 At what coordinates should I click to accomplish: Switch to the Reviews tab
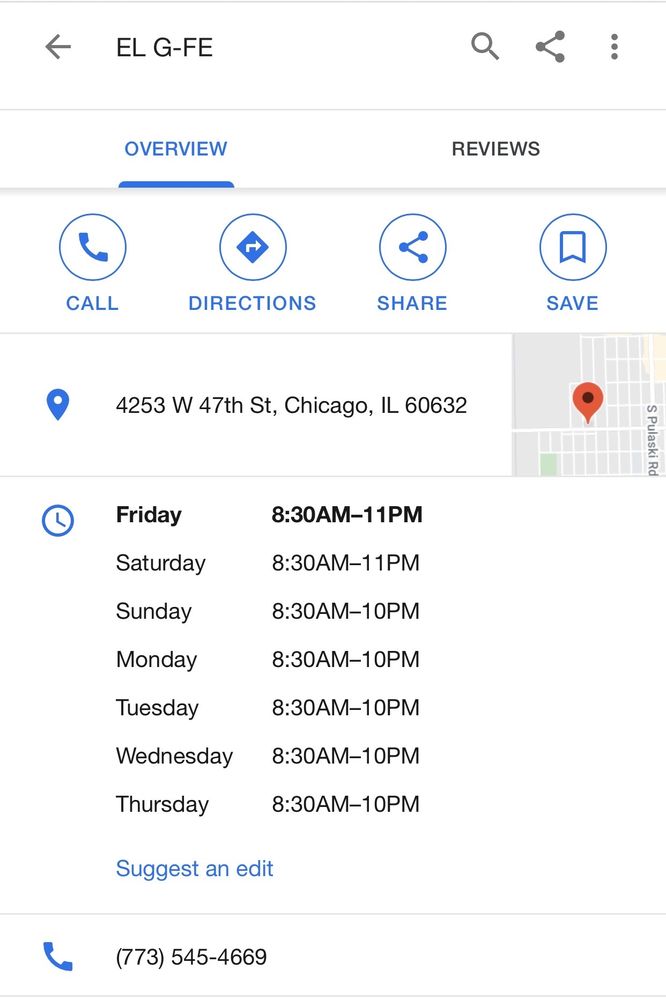pyautogui.click(x=495, y=149)
